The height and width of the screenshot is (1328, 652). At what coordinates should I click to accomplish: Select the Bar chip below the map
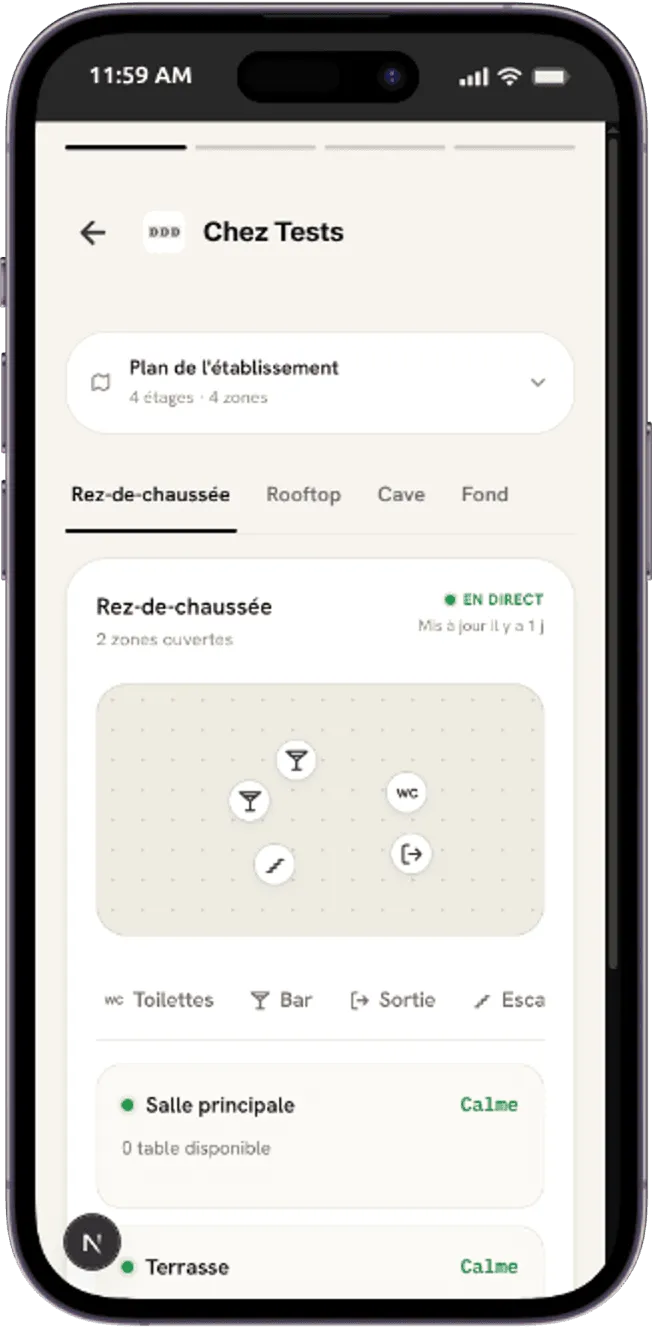pos(281,1000)
